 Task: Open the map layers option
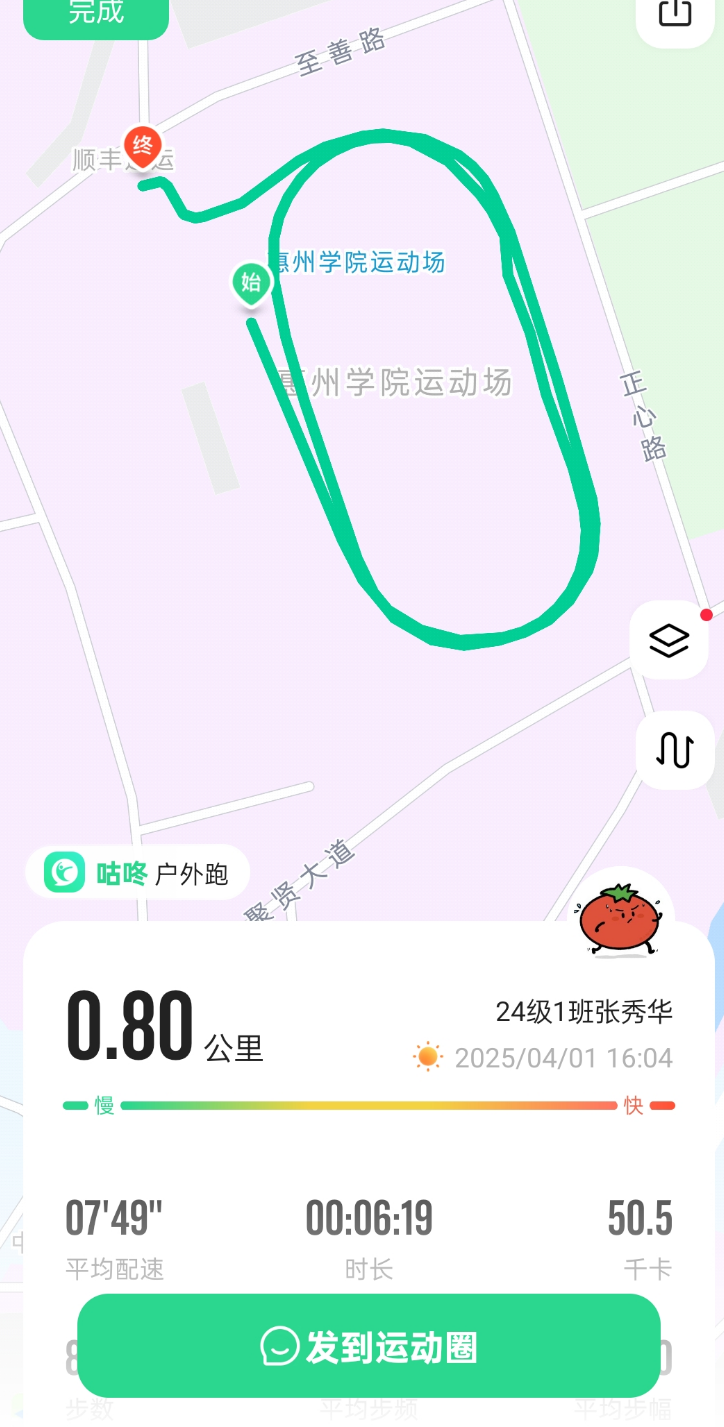tap(669, 641)
